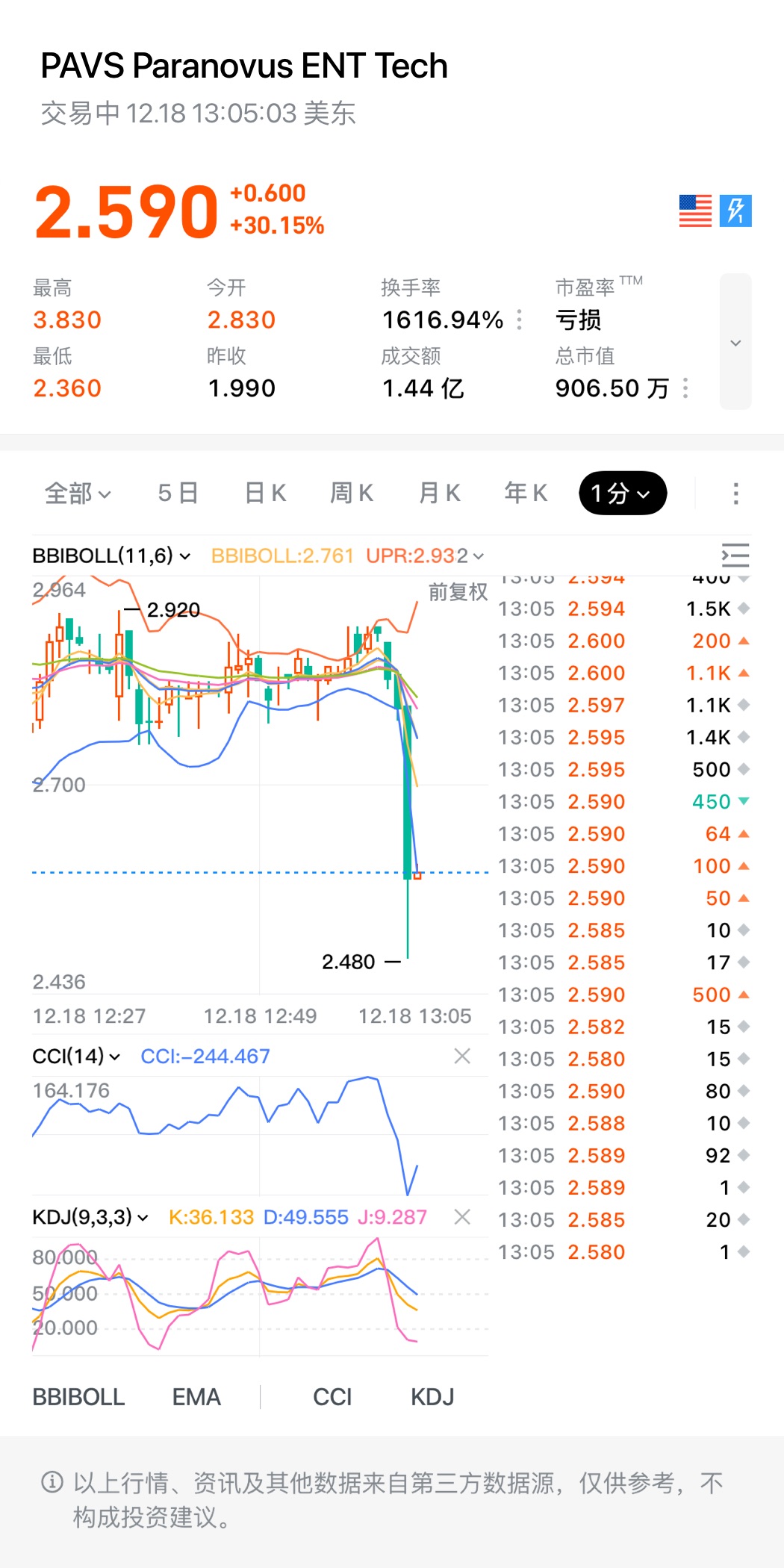Change the 前复权 adjustment mode

458,592
